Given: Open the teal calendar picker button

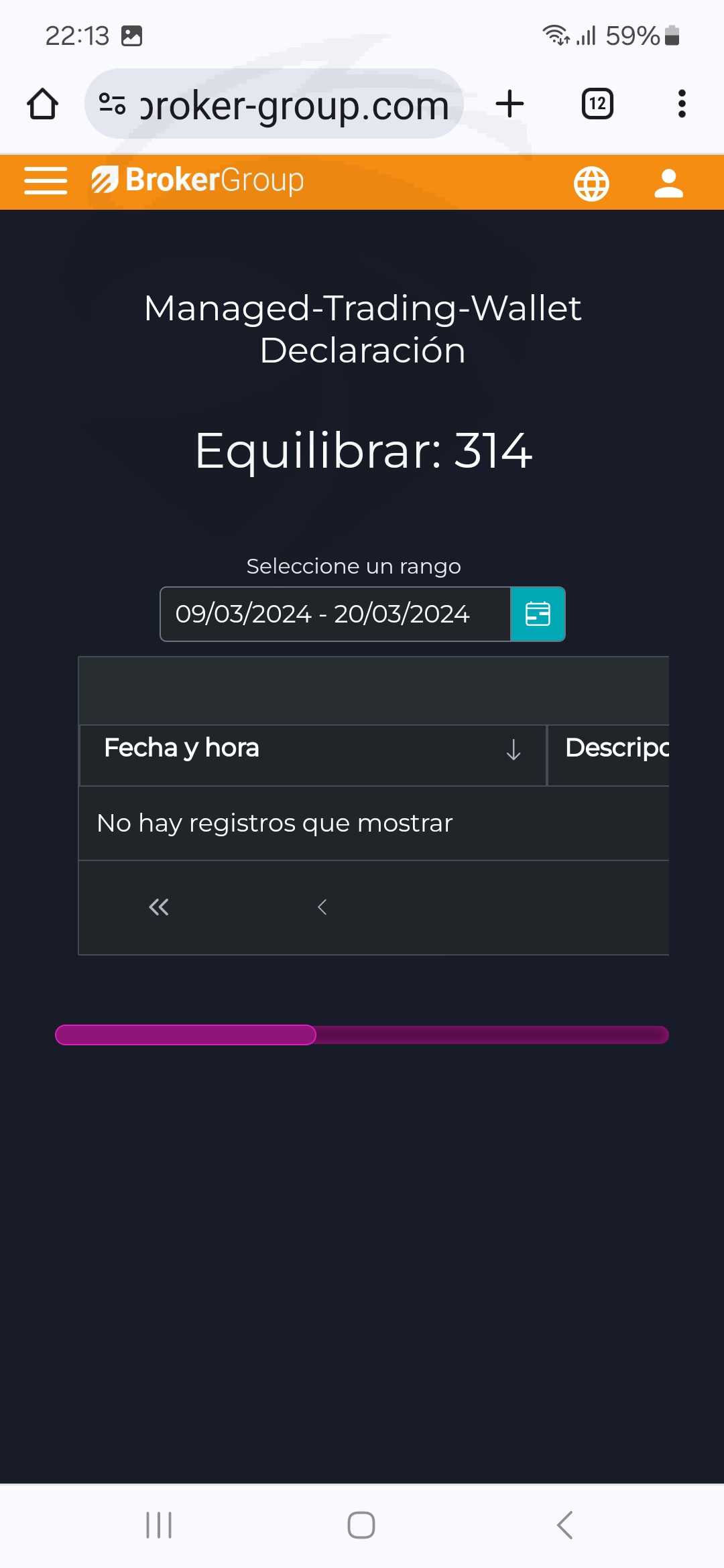Looking at the screenshot, I should click(x=538, y=614).
